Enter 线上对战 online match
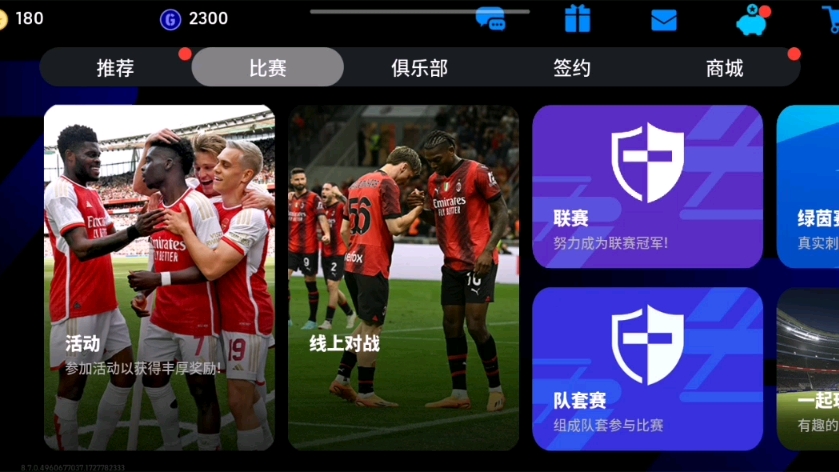The image size is (839, 472). (403, 278)
